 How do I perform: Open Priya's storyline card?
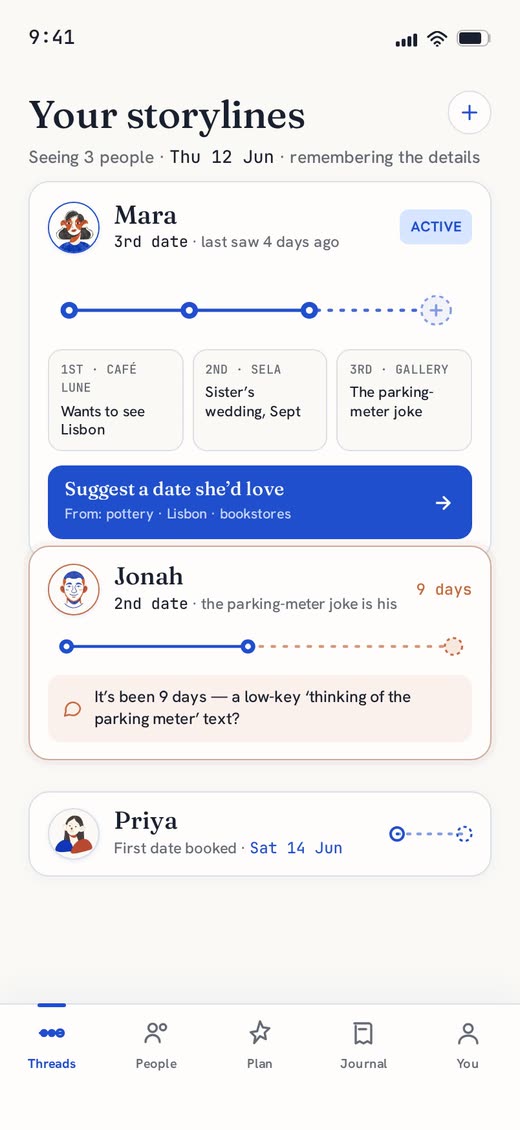pyautogui.click(x=260, y=834)
